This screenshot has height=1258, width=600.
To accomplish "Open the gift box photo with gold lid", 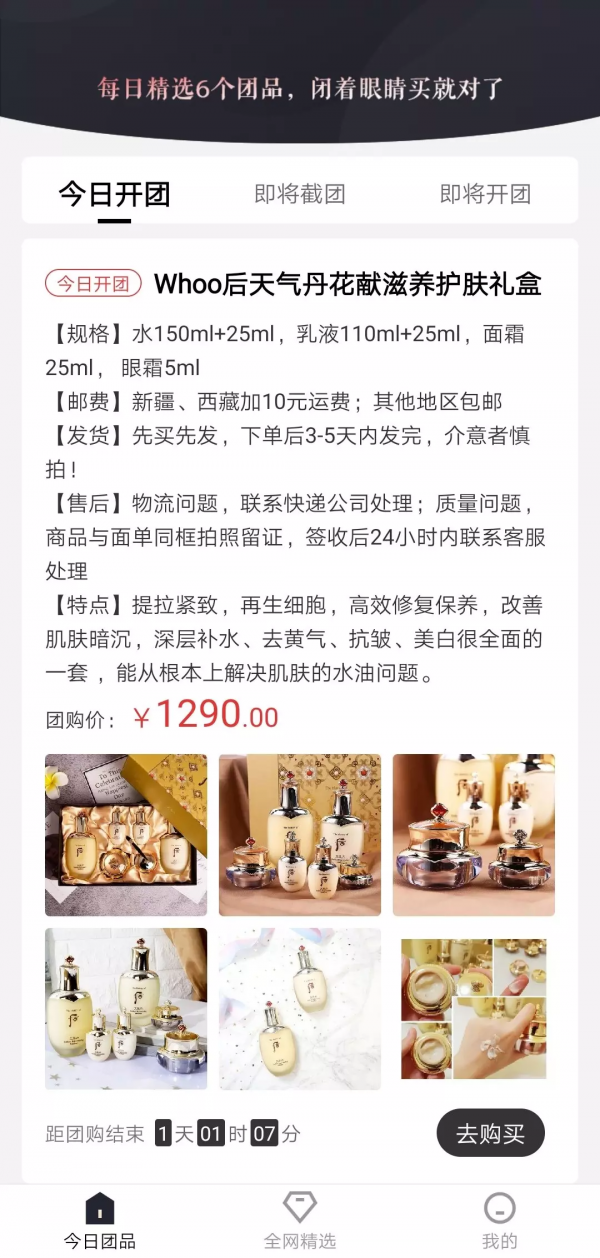I will coord(126,835).
